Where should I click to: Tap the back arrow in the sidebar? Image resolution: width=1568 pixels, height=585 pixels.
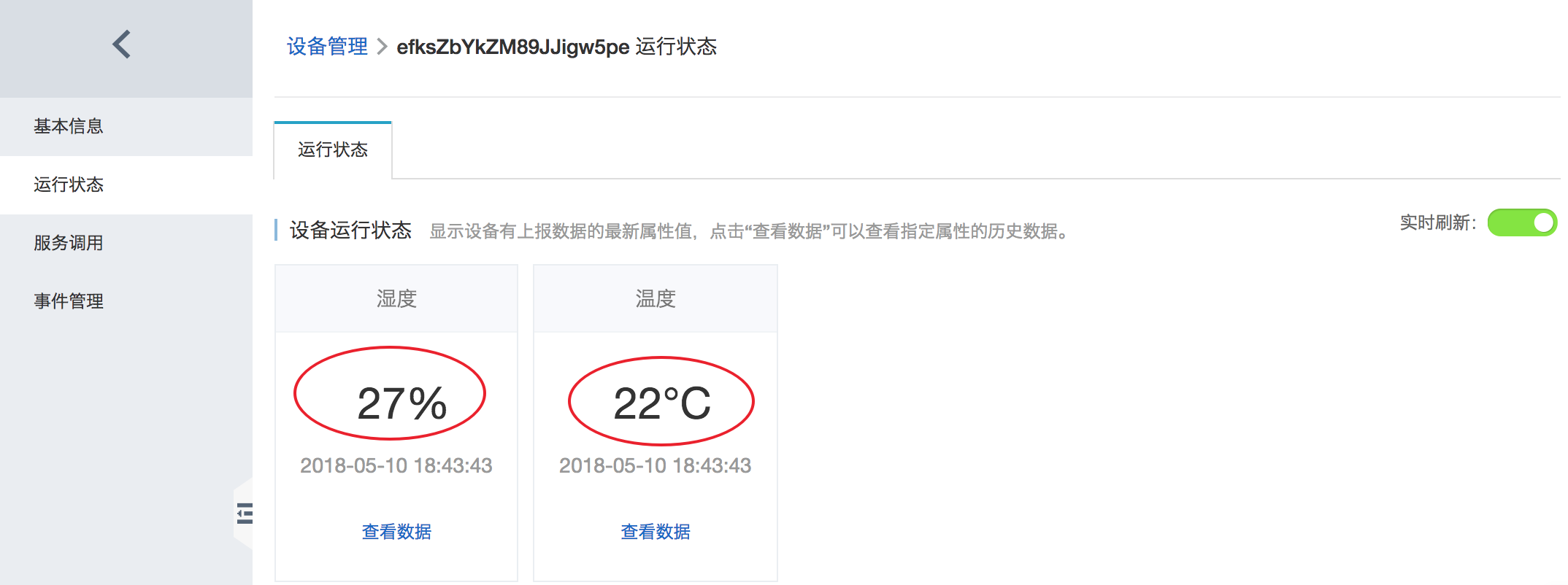[x=122, y=44]
